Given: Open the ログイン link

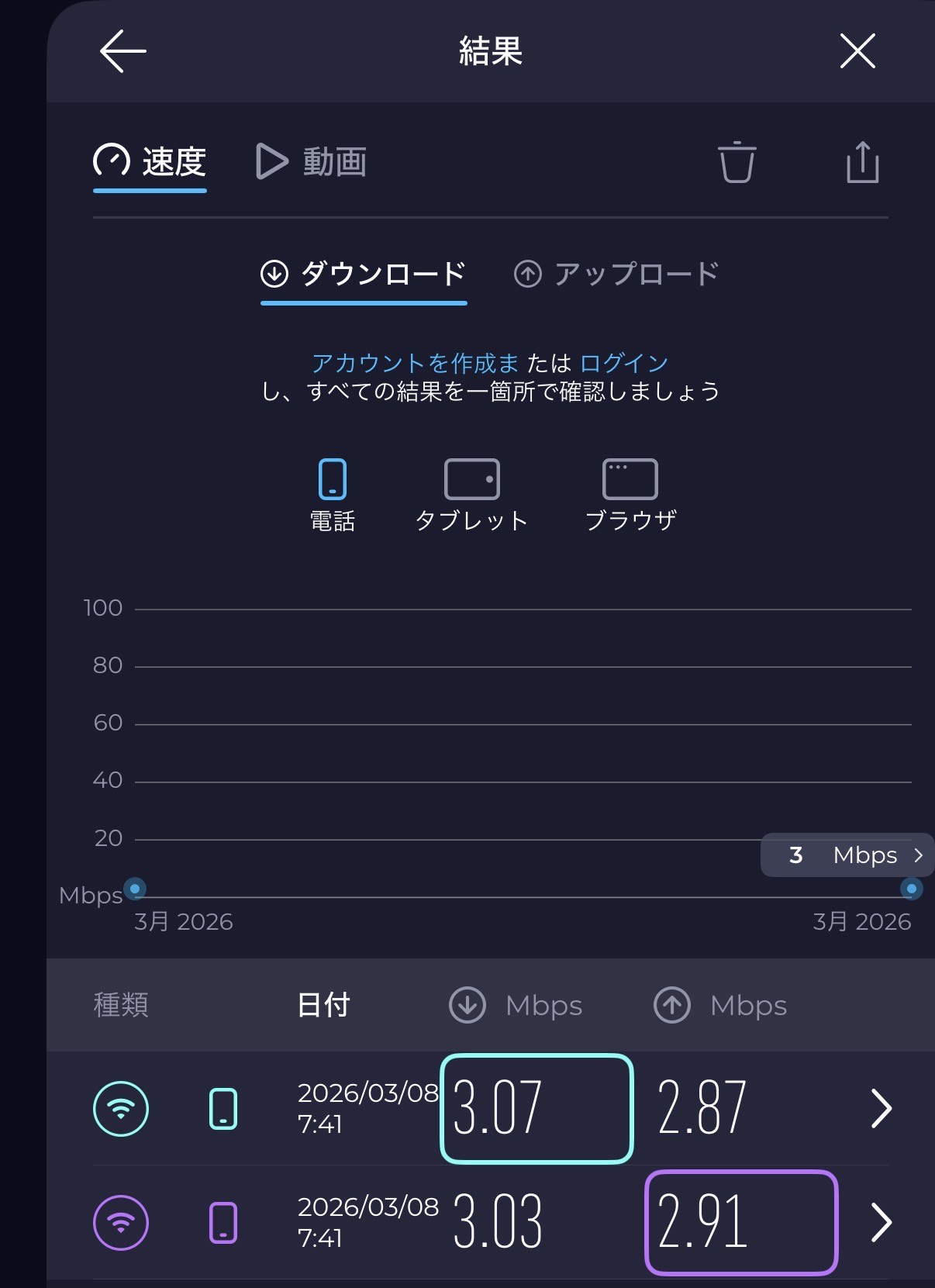Looking at the screenshot, I should coord(623,363).
